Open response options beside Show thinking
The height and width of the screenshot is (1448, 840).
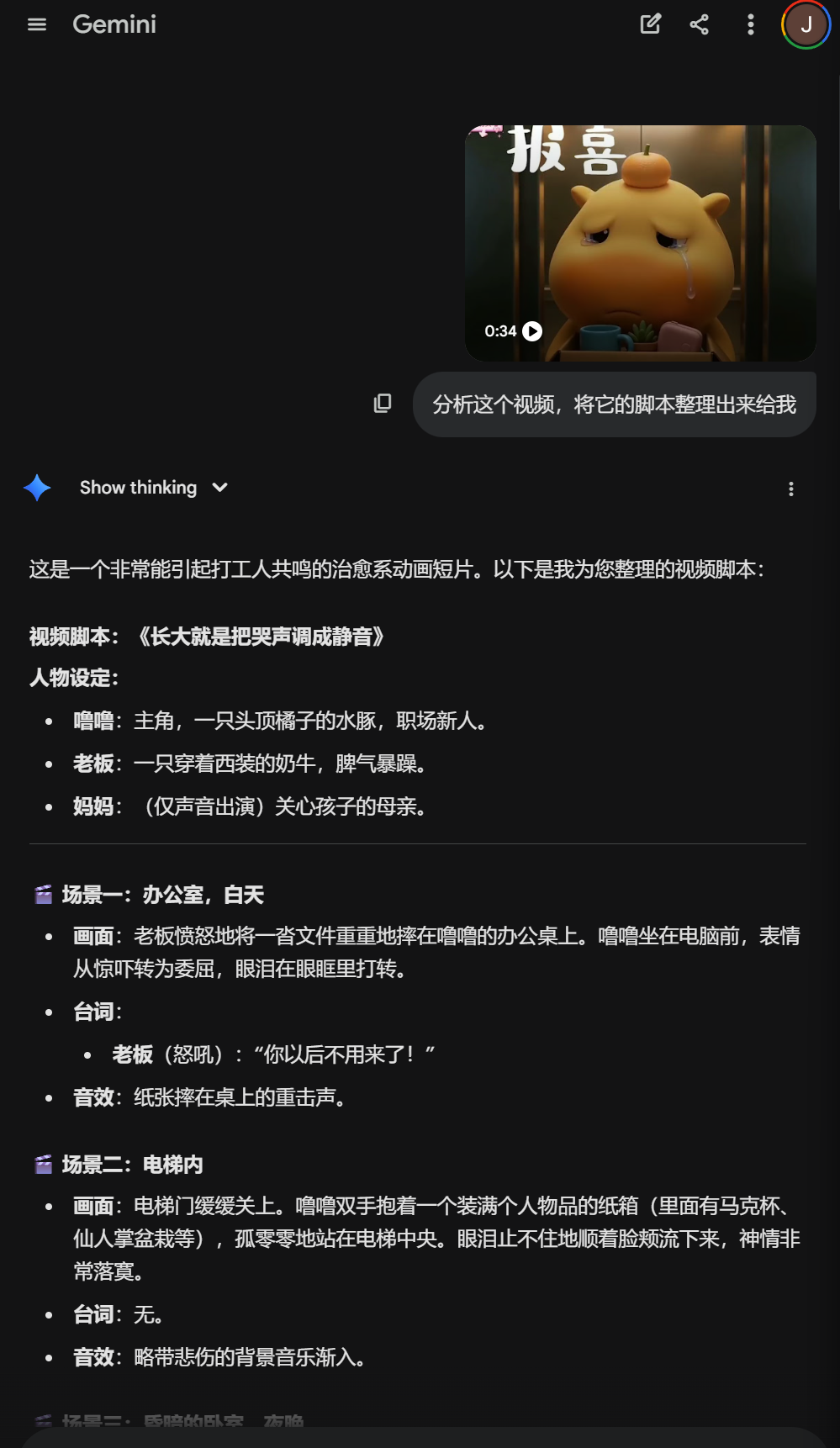click(790, 489)
